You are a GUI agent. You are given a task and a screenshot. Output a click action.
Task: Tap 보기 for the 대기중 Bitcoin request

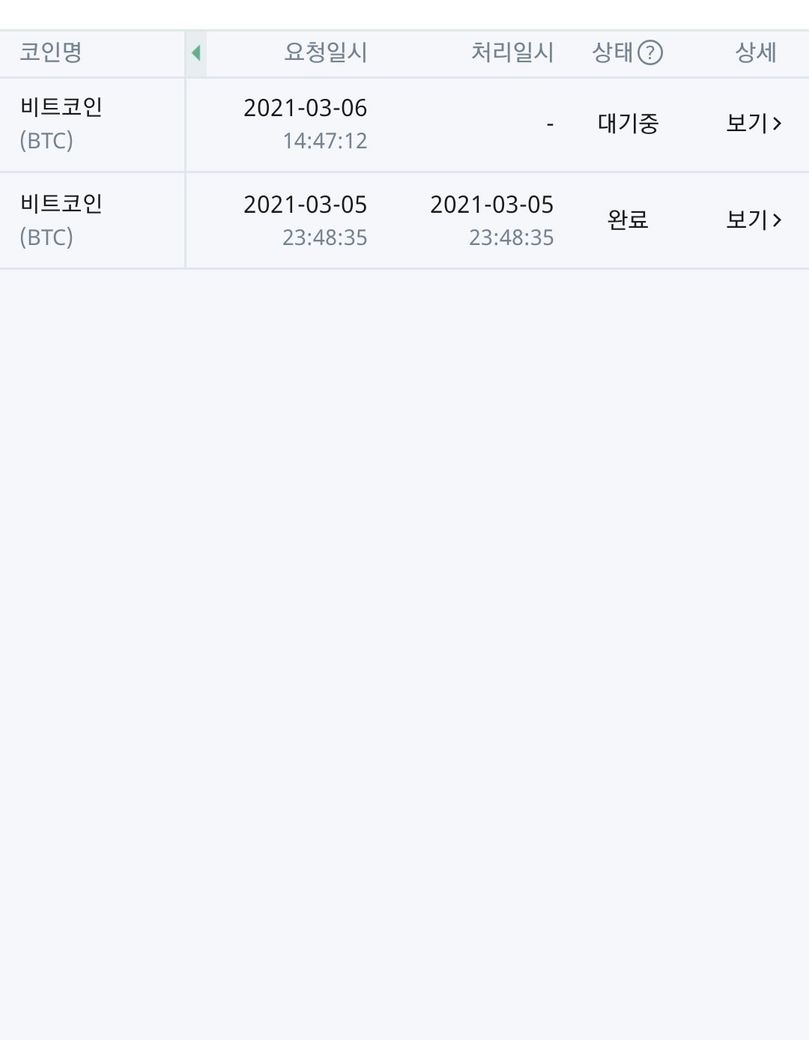click(x=753, y=124)
